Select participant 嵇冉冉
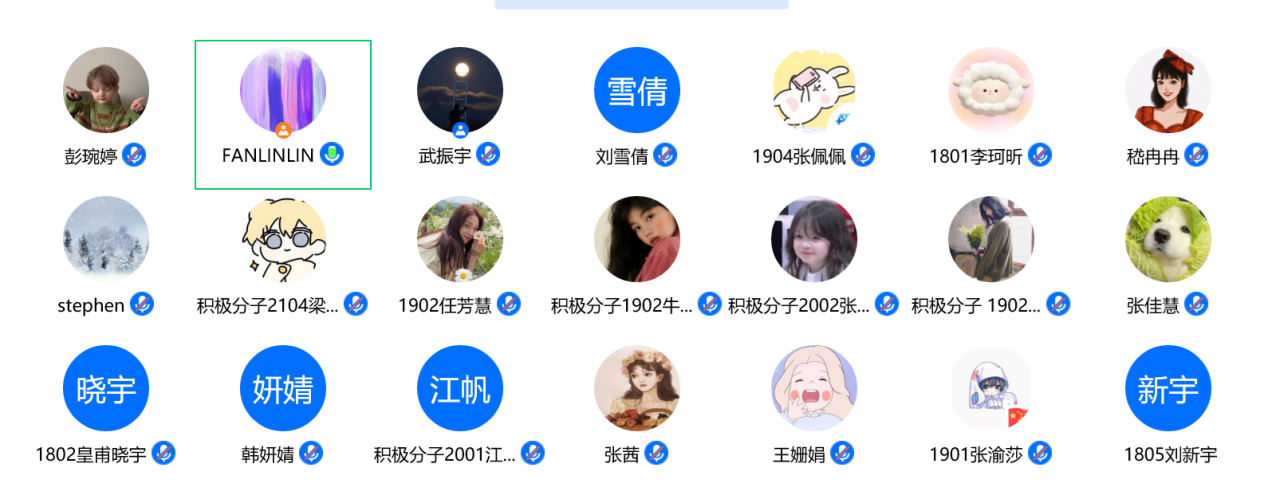1268x499 pixels. pos(1168,90)
